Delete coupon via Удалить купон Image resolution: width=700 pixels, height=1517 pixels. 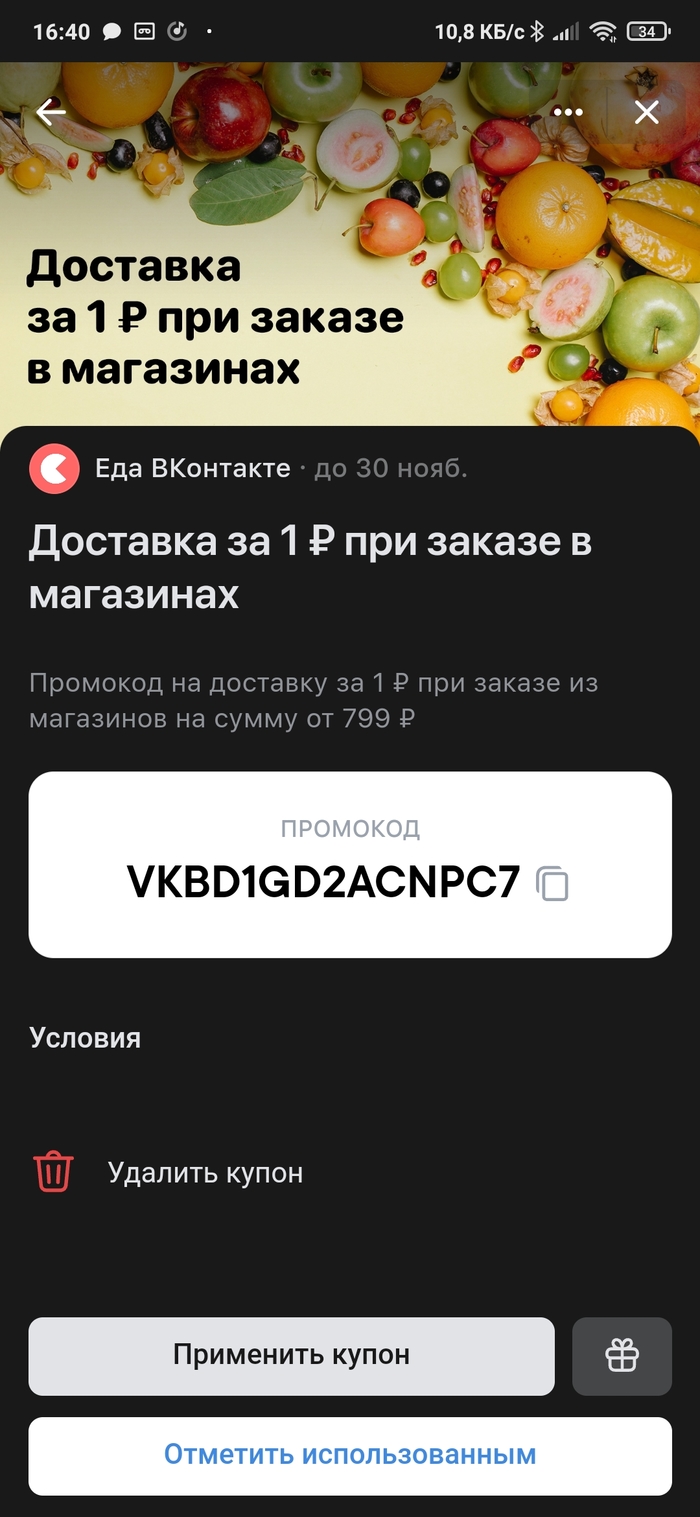(x=204, y=1172)
